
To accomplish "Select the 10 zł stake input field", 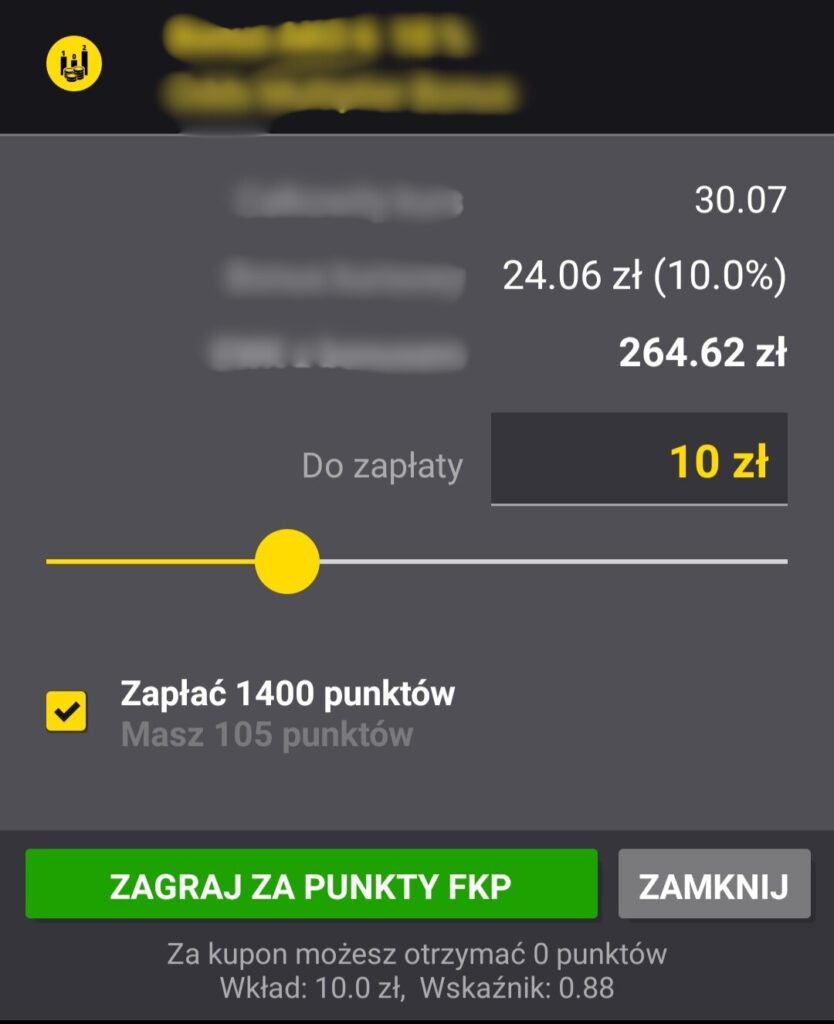I will pyautogui.click(x=637, y=458).
